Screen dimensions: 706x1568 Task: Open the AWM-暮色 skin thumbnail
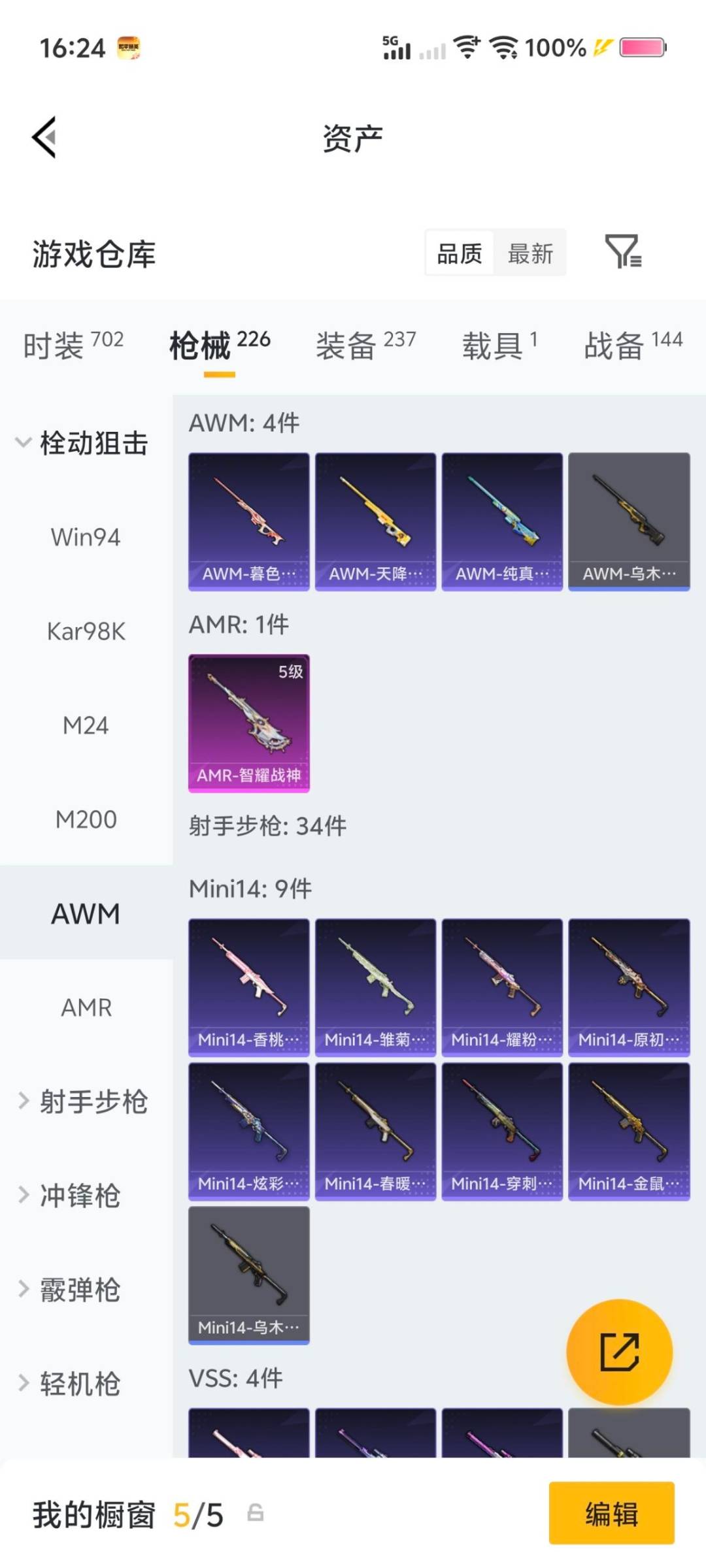point(248,520)
